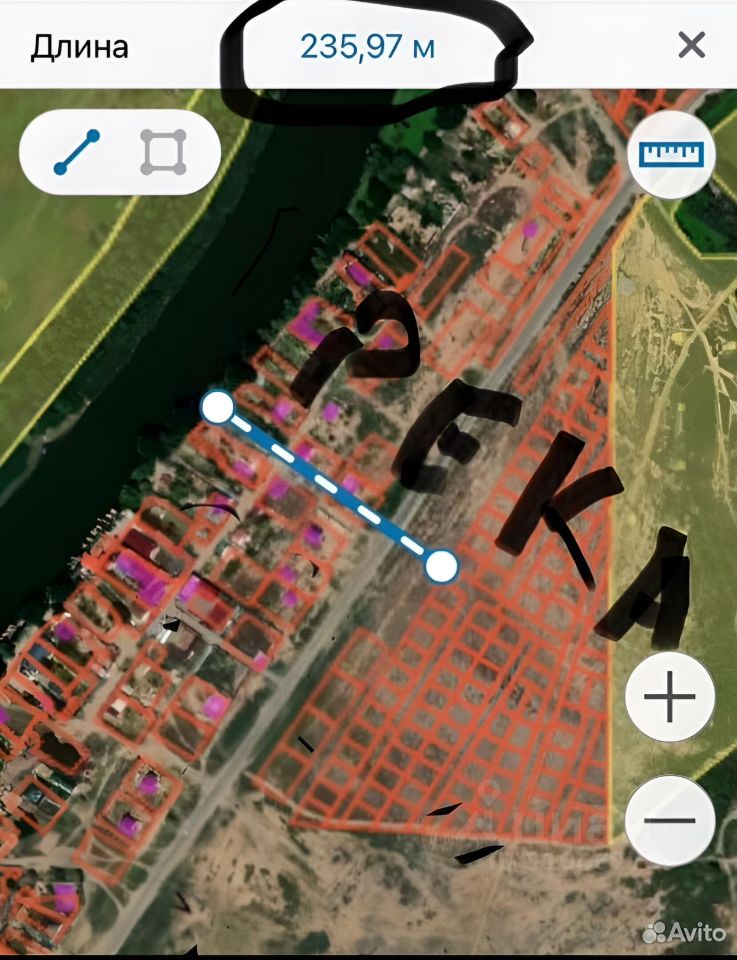Close the length measurement panel
Viewport: 737px width, 960px height.
click(691, 45)
